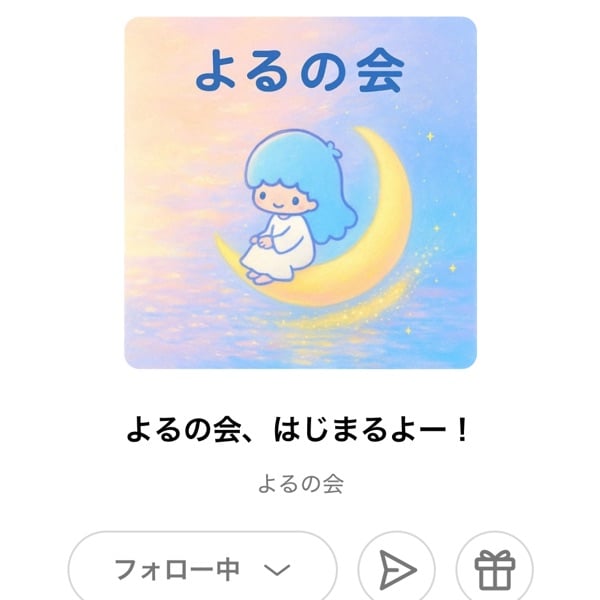Open the フォロー中 follow dropdown

click(202, 570)
